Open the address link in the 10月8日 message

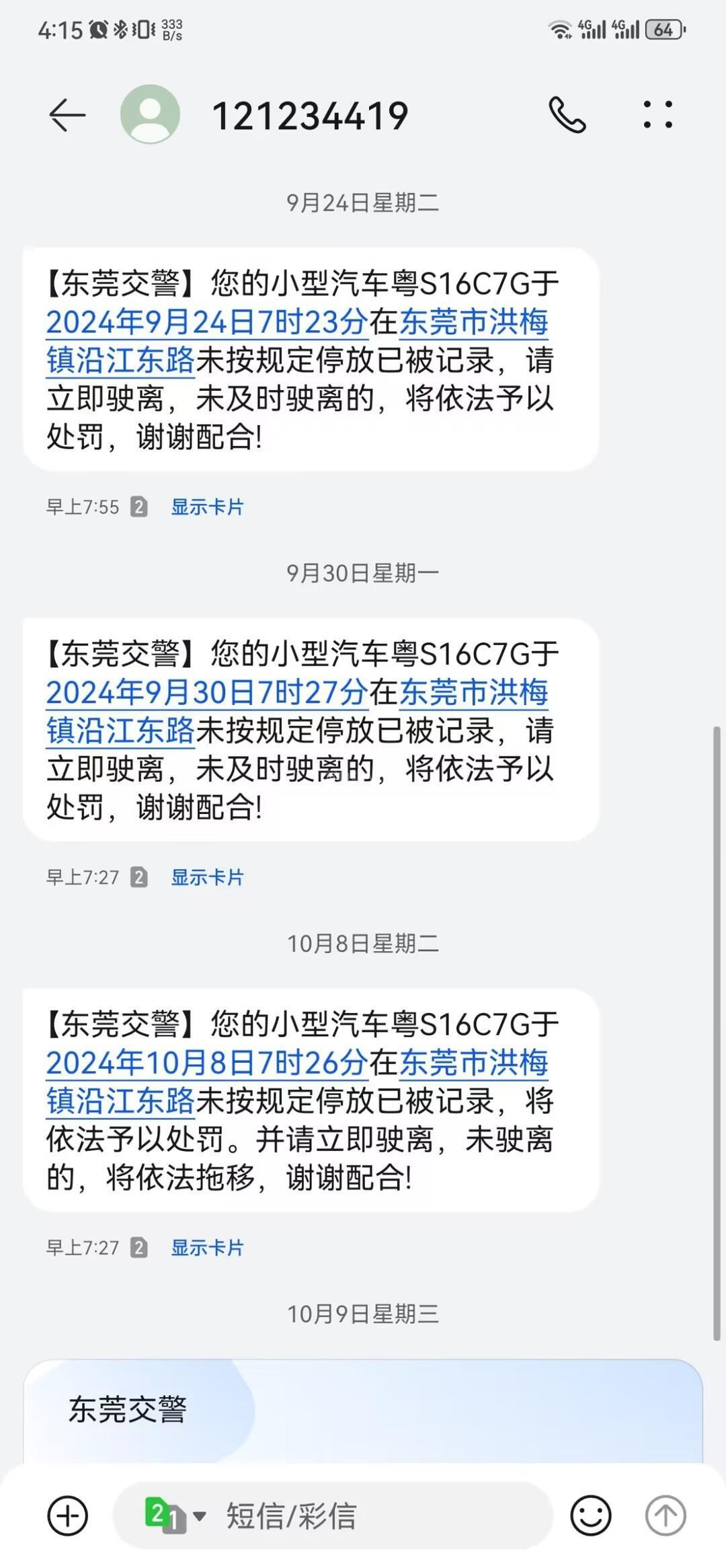[297, 1082]
